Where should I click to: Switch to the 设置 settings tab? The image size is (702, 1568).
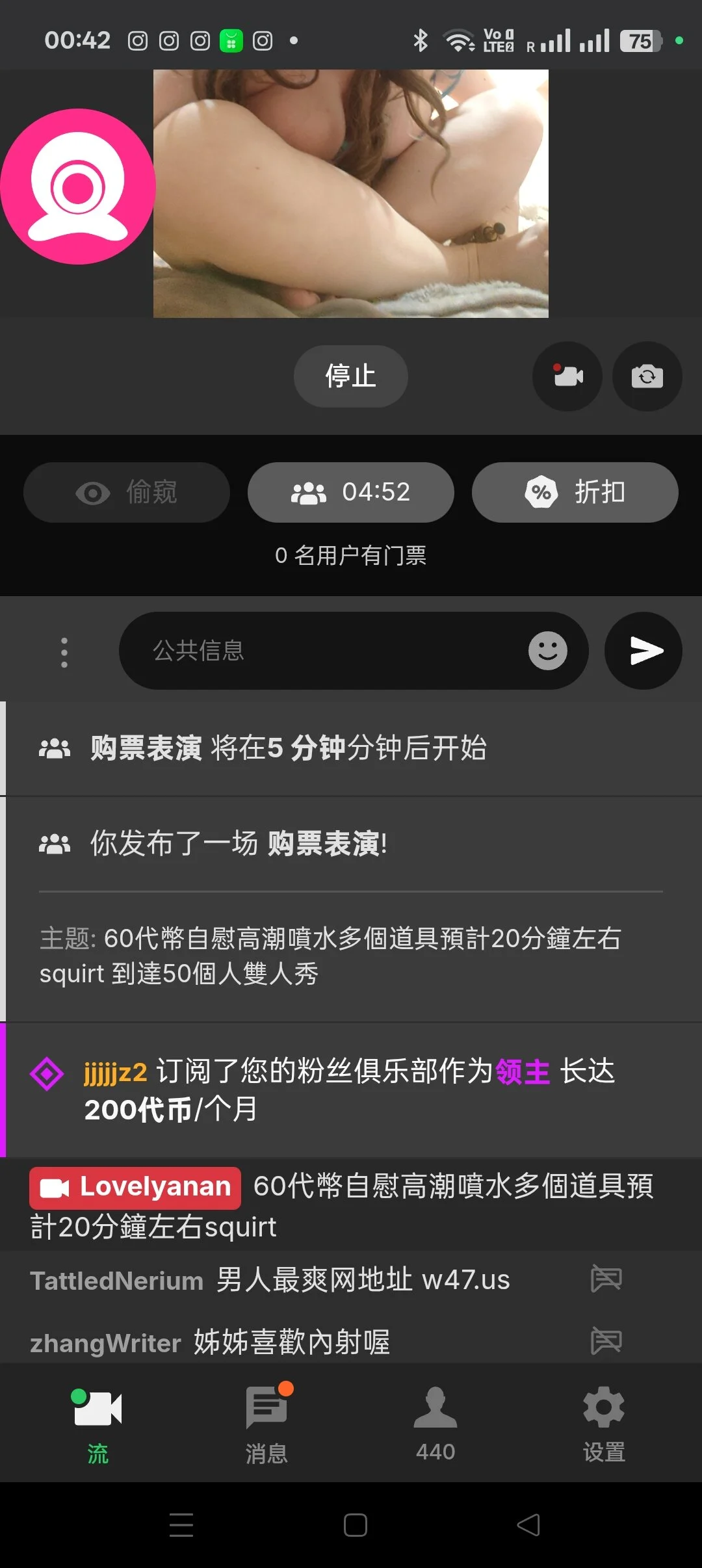click(604, 1425)
